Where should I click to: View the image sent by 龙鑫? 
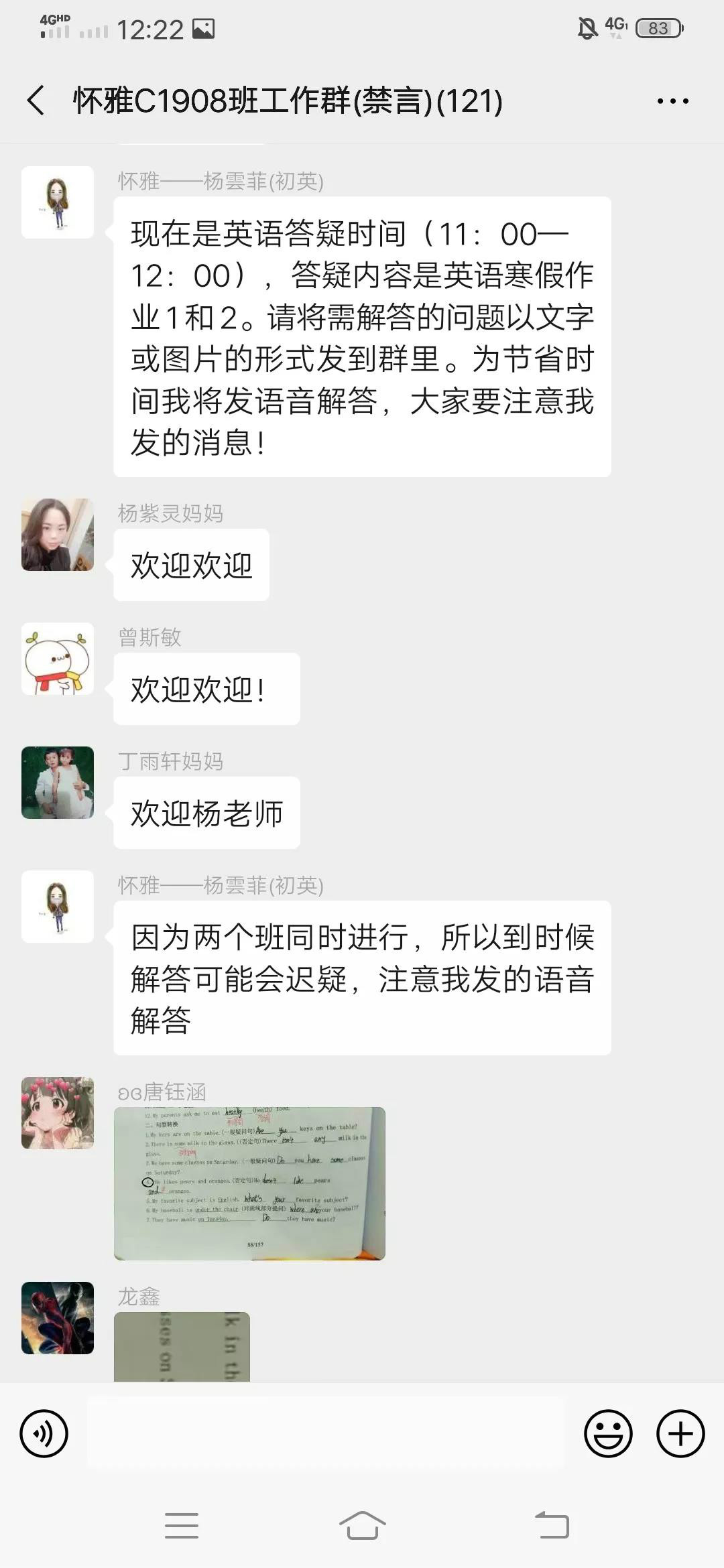[x=182, y=1346]
